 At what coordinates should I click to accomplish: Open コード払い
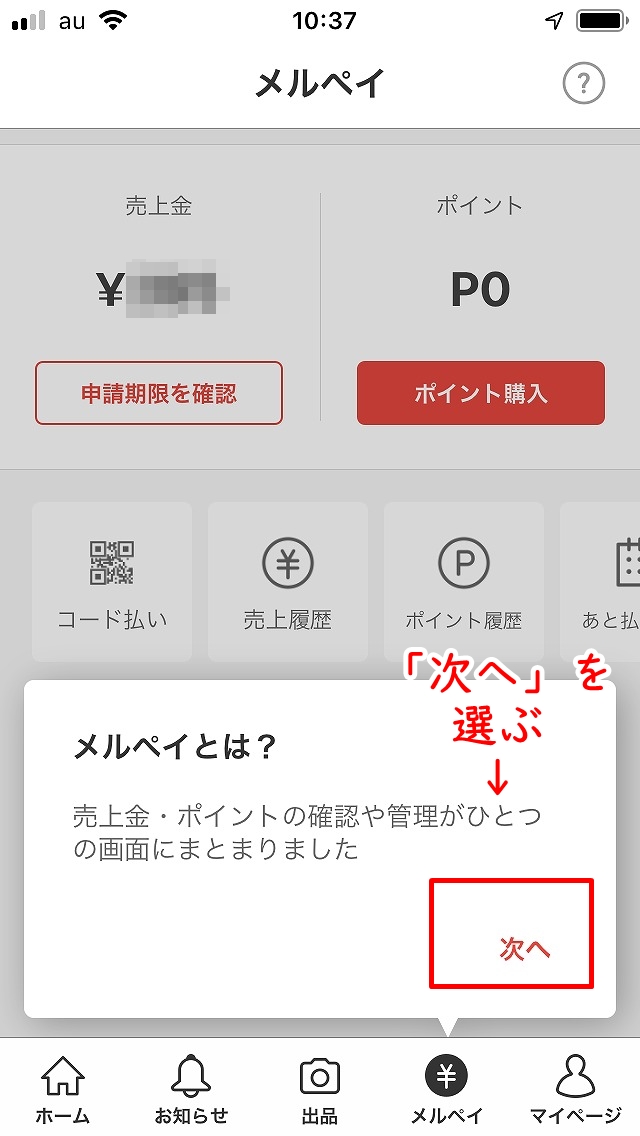click(x=112, y=582)
